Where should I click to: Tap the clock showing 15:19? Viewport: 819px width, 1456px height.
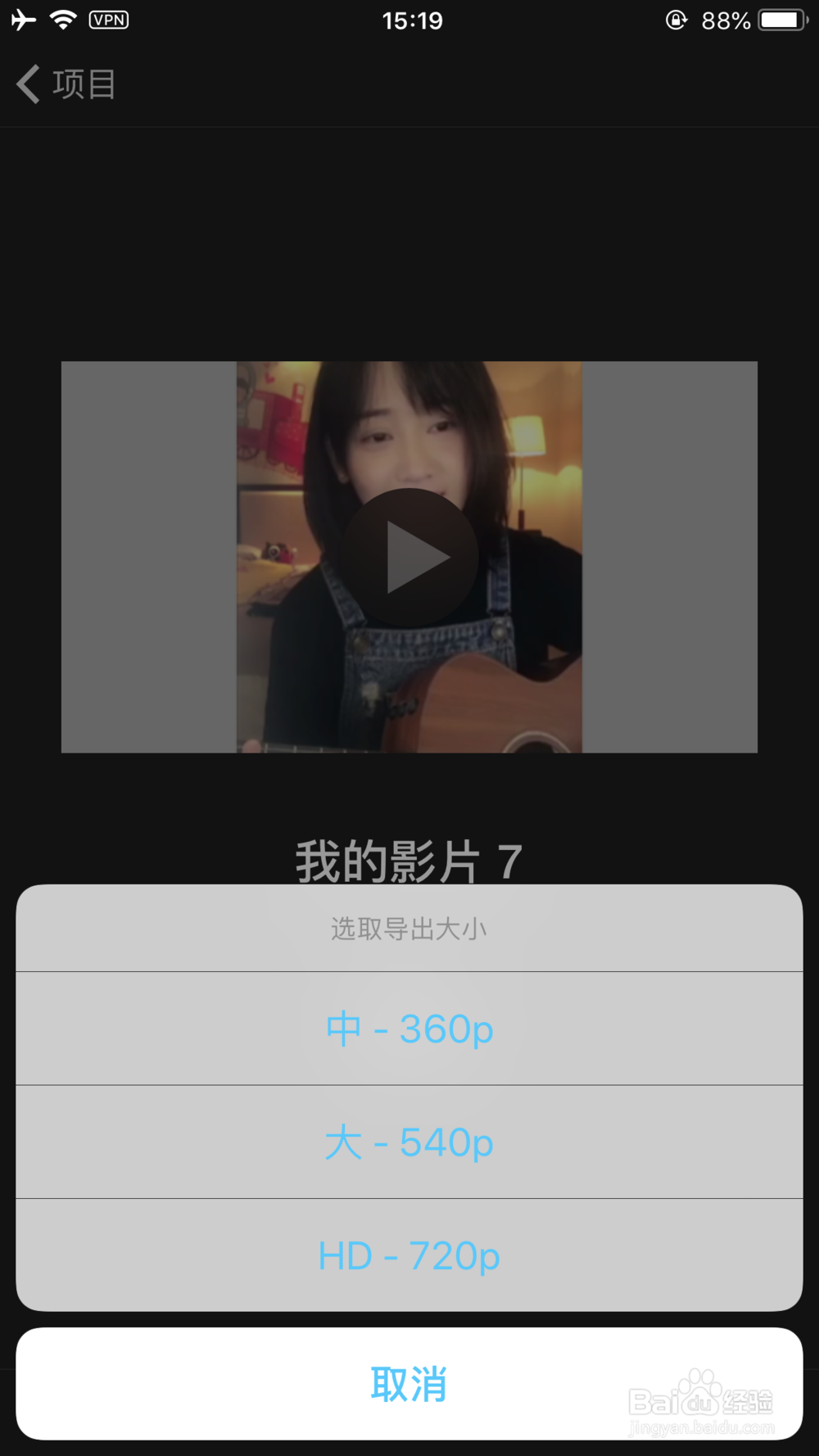point(413,20)
